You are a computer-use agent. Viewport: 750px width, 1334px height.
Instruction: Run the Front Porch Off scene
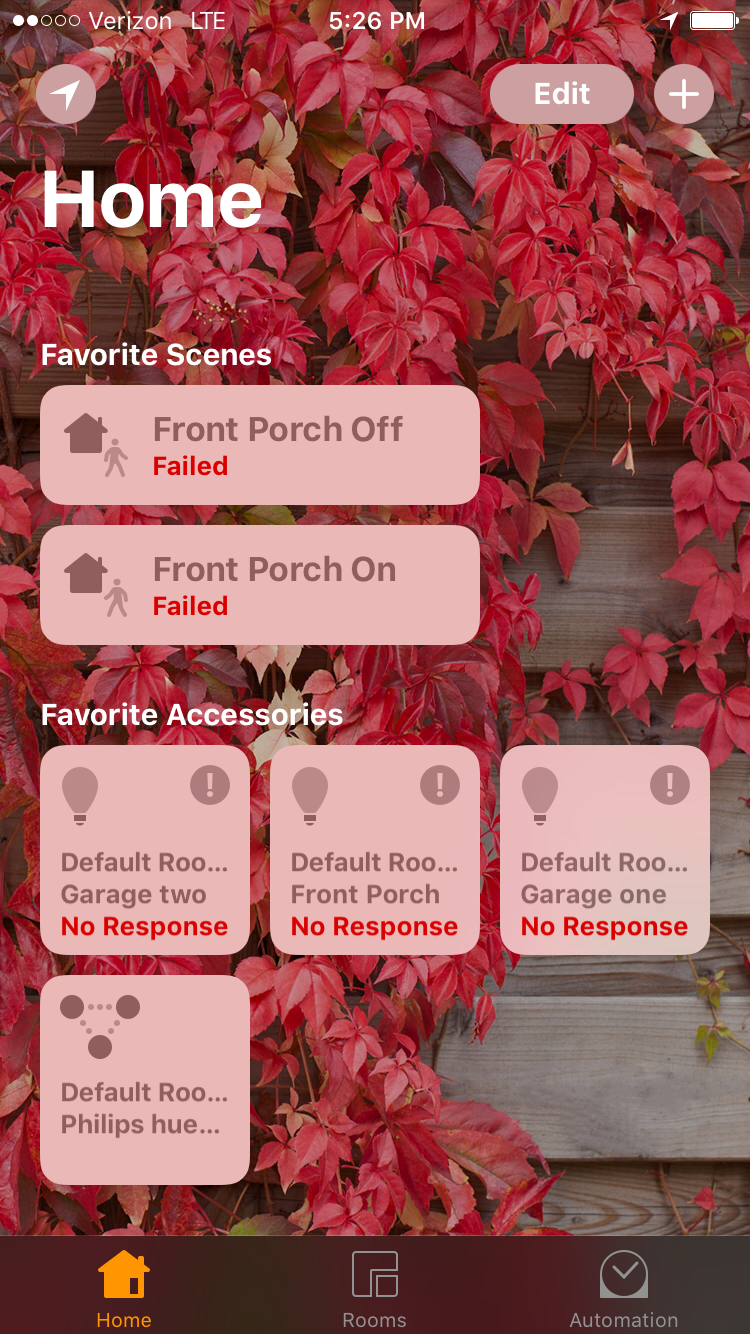pos(259,445)
